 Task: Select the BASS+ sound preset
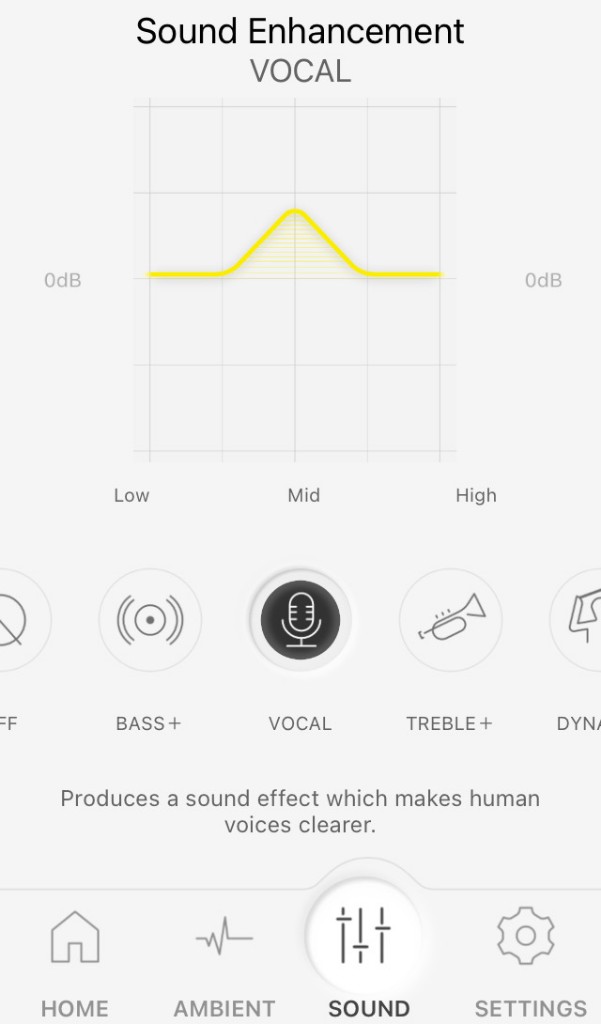[x=150, y=620]
